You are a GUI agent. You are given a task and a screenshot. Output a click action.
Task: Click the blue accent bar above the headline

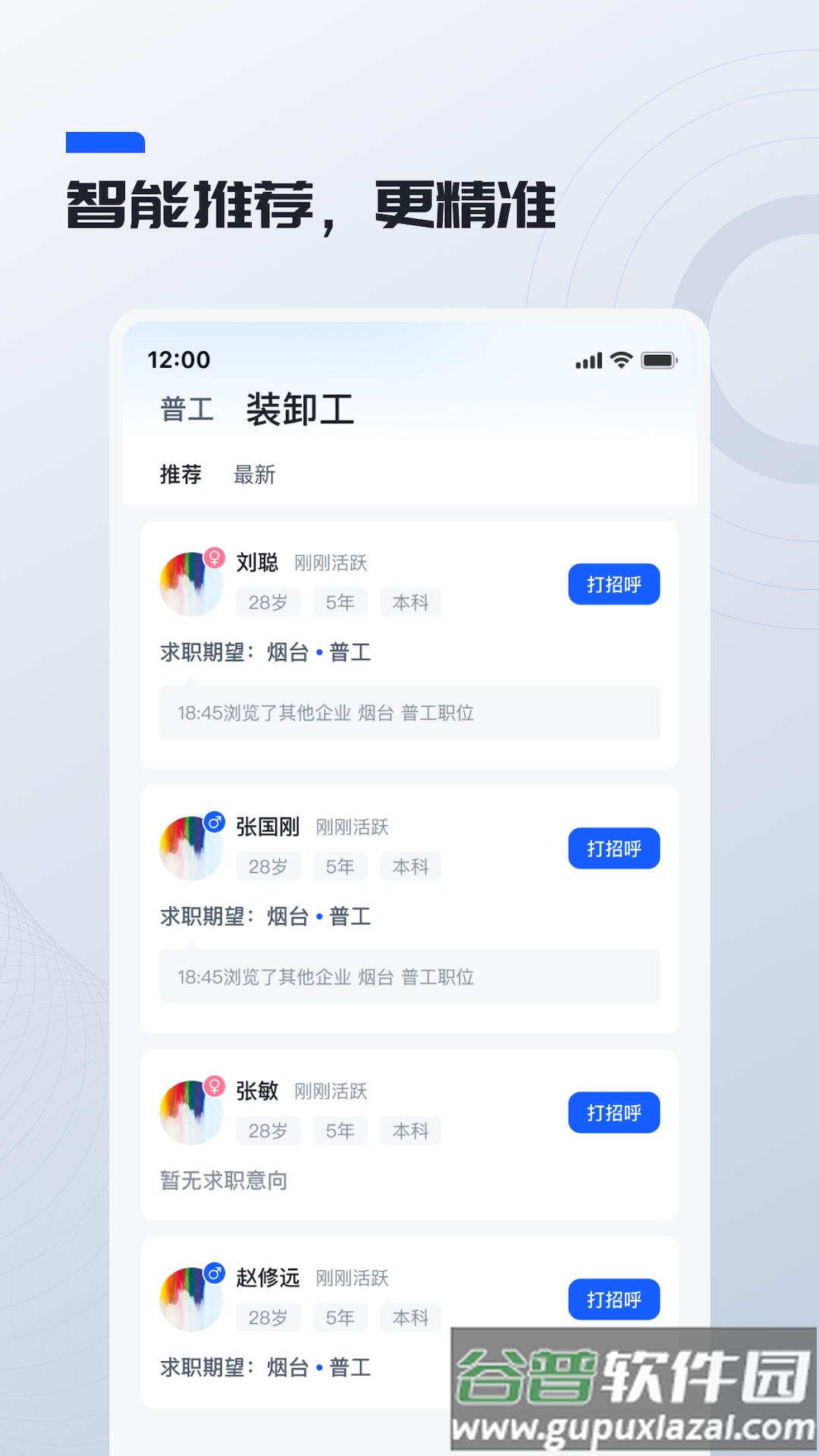click(x=105, y=140)
